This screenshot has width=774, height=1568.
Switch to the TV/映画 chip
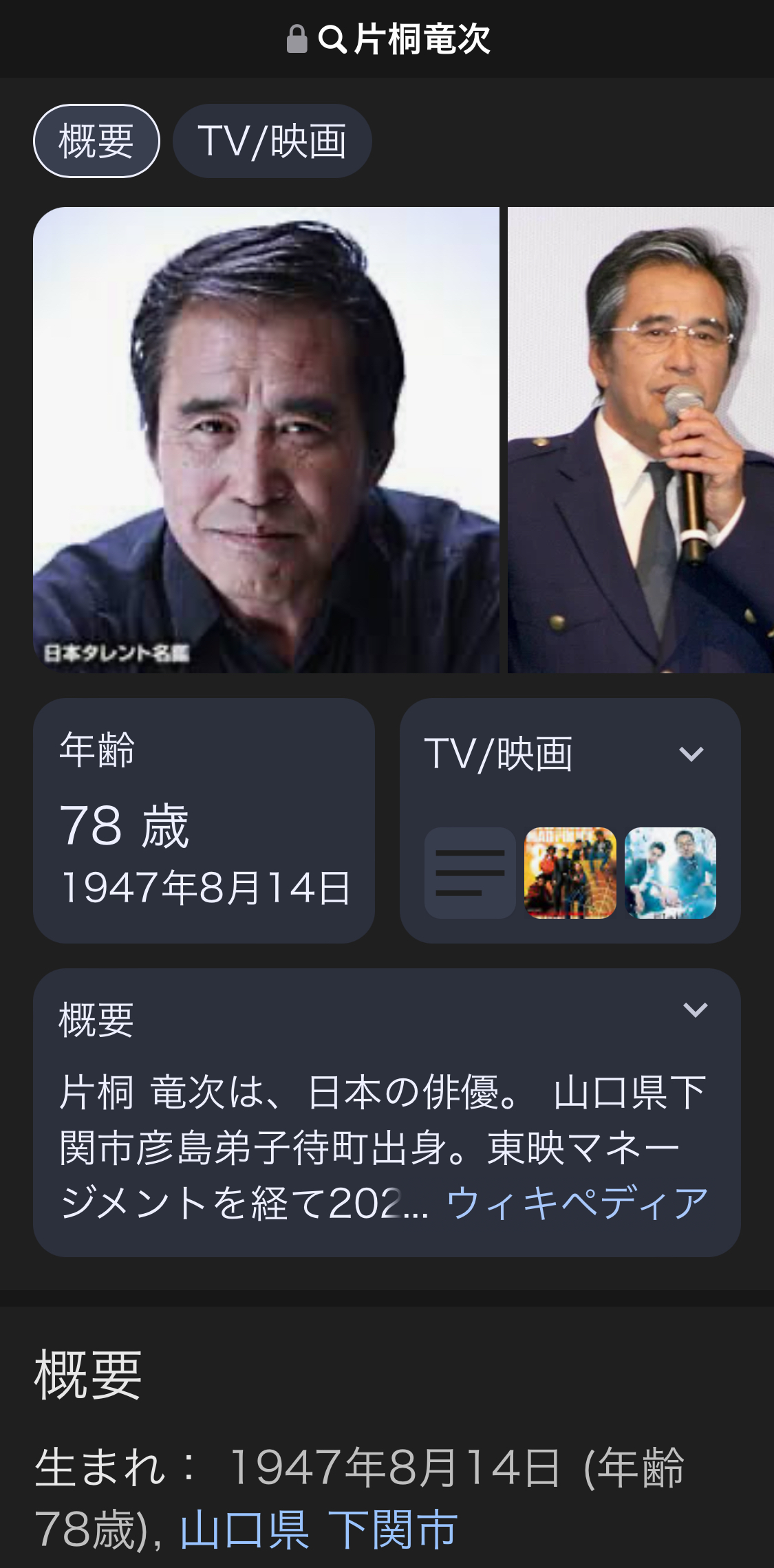pyautogui.click(x=272, y=141)
